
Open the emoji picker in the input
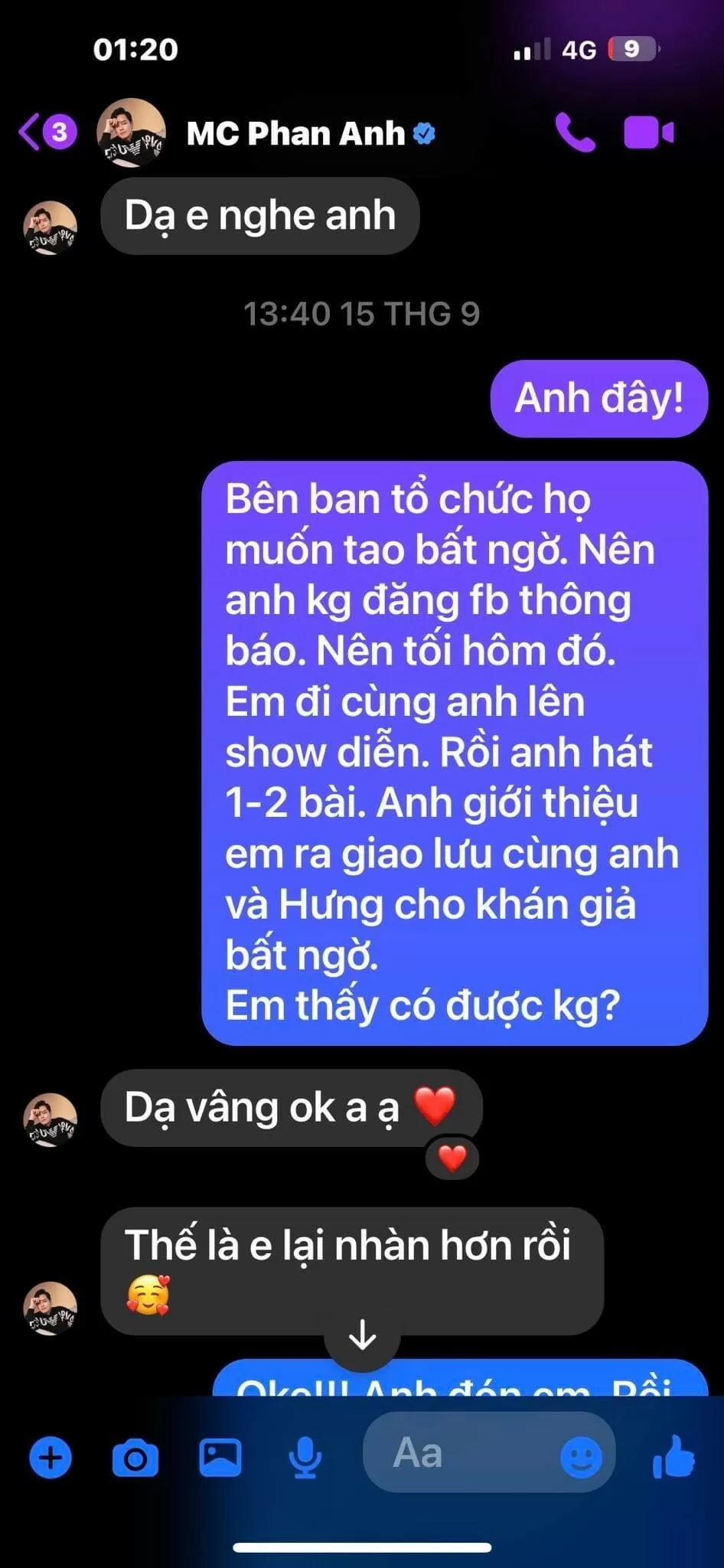pyautogui.click(x=581, y=1458)
